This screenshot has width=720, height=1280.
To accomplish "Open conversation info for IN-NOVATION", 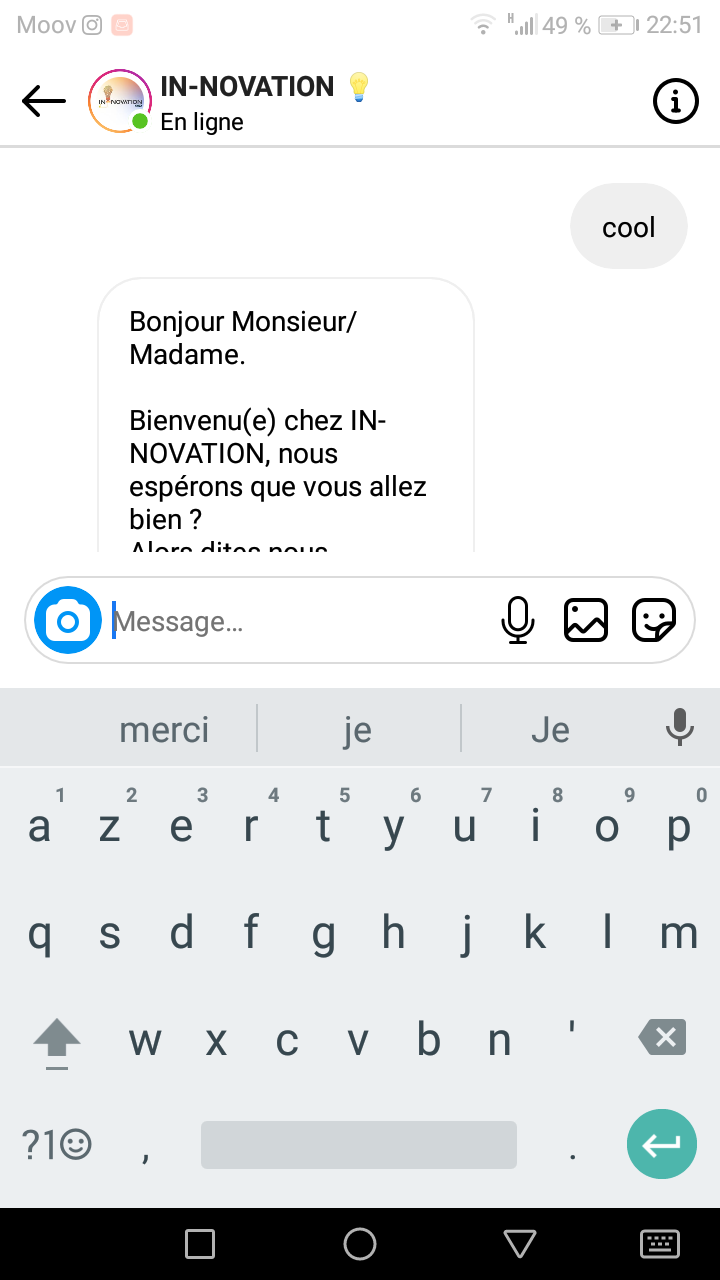I will pos(675,101).
